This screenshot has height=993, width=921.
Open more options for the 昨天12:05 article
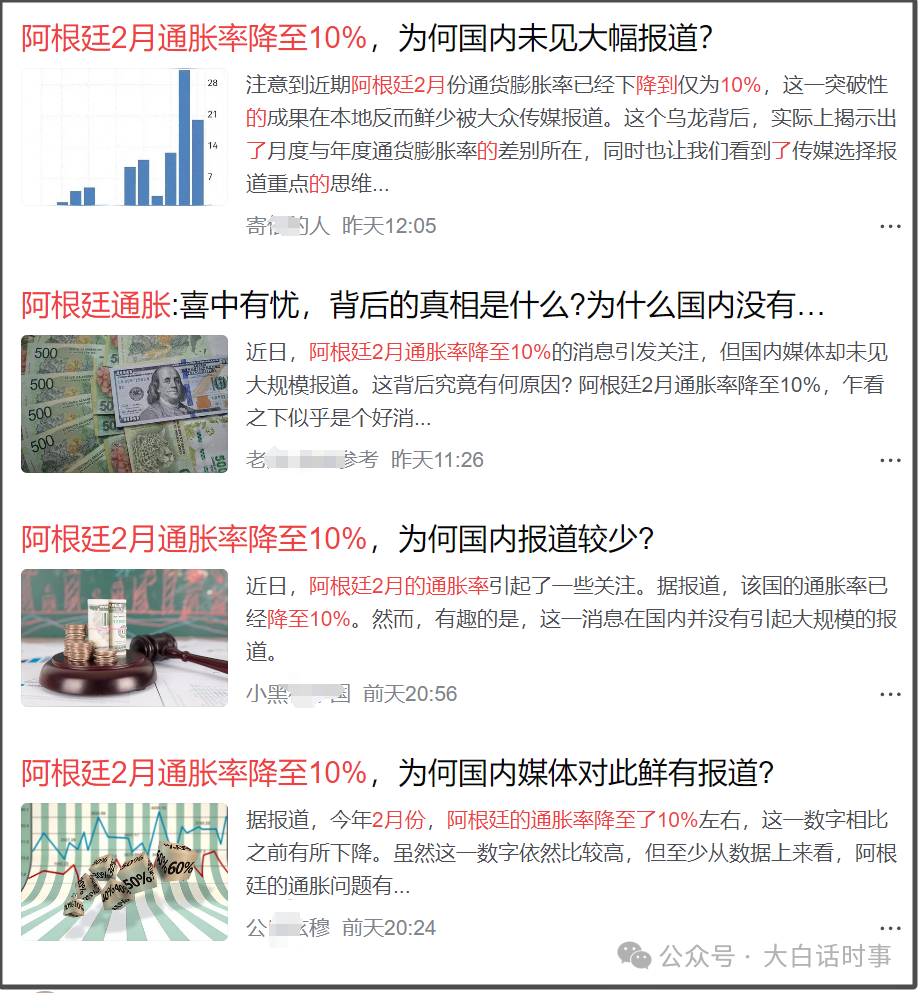point(890,227)
